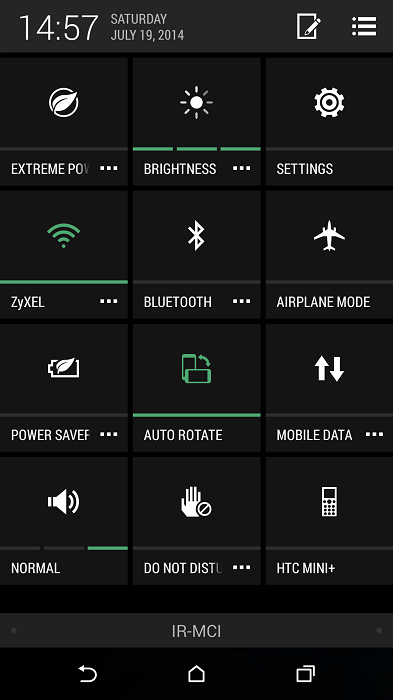The width and height of the screenshot is (393, 700).
Task: Open more options for Bluetooth
Action: tap(242, 301)
